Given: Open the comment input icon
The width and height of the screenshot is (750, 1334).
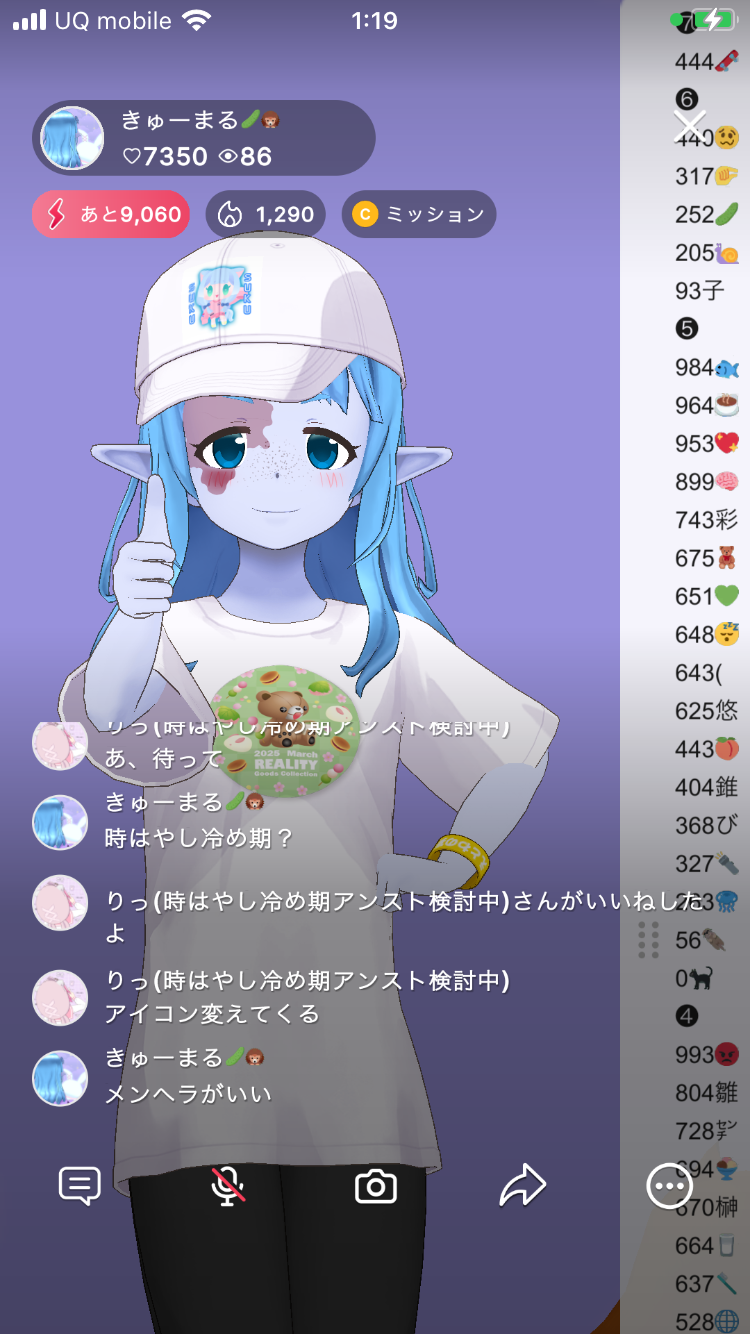Looking at the screenshot, I should pyautogui.click(x=80, y=1187).
